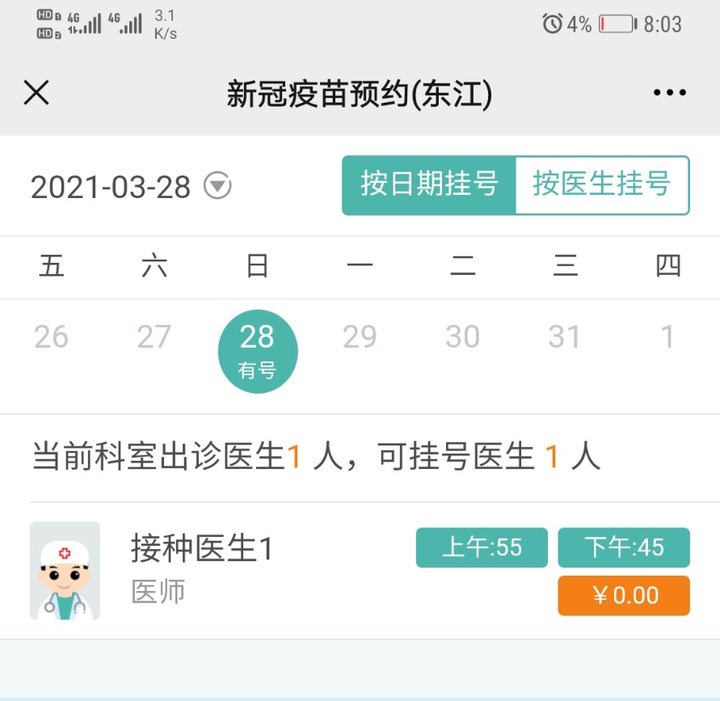720x701 pixels.
Task: Select date 30 in the calendar
Action: 462,337
